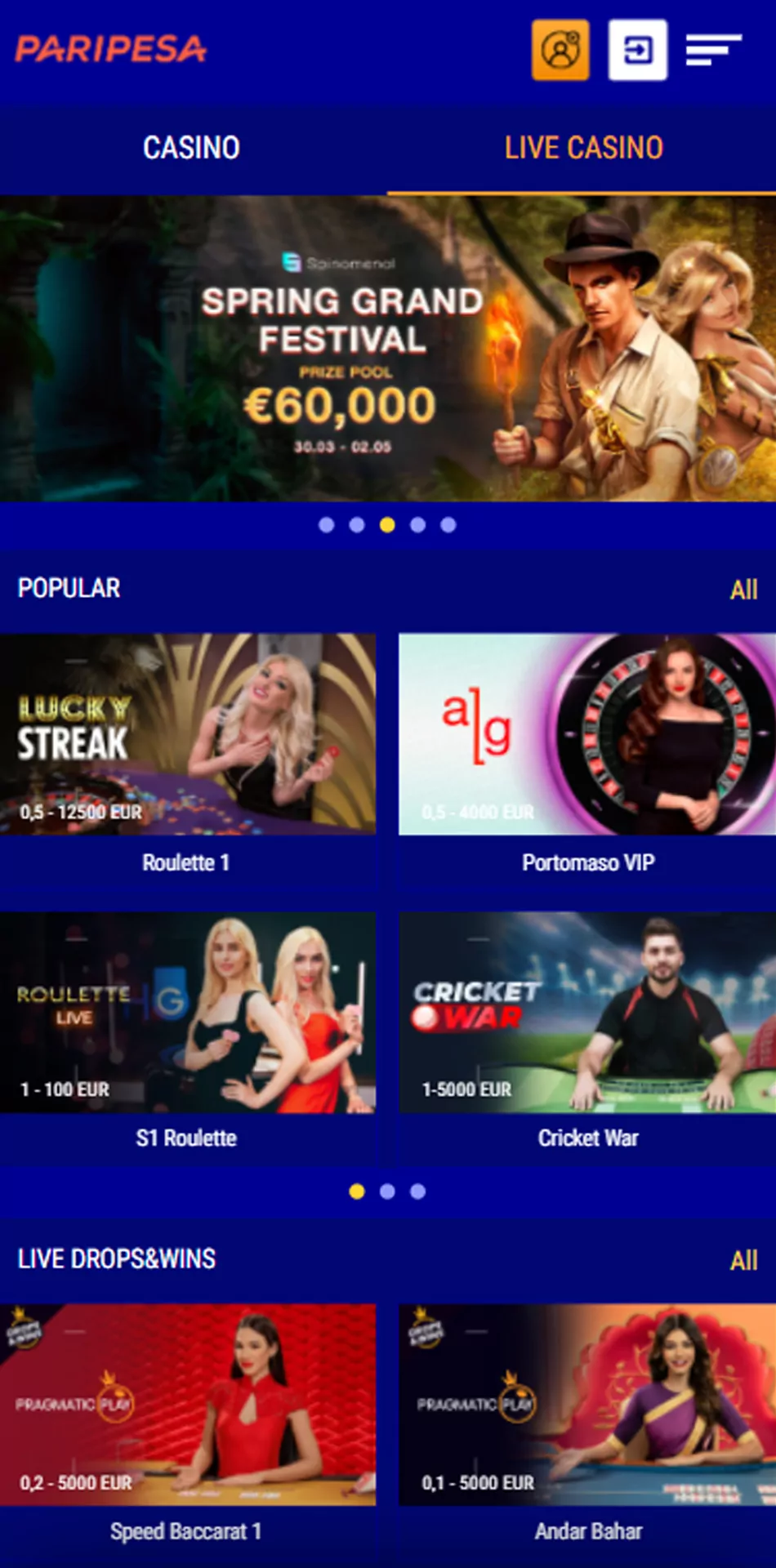The image size is (776, 1568).
Task: Open Roulette 1 game
Action: click(188, 758)
